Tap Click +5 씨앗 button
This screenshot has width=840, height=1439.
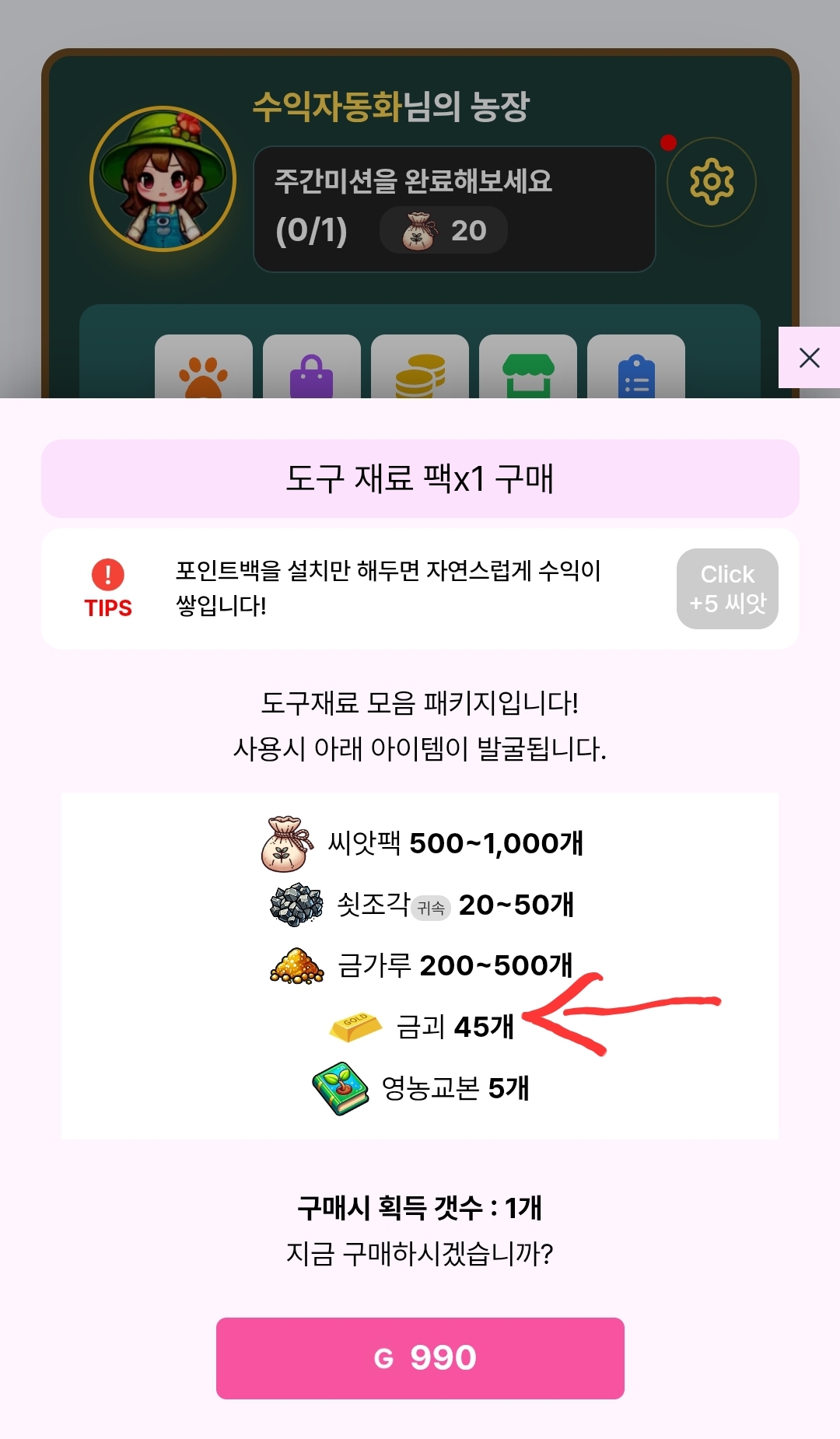point(727,589)
